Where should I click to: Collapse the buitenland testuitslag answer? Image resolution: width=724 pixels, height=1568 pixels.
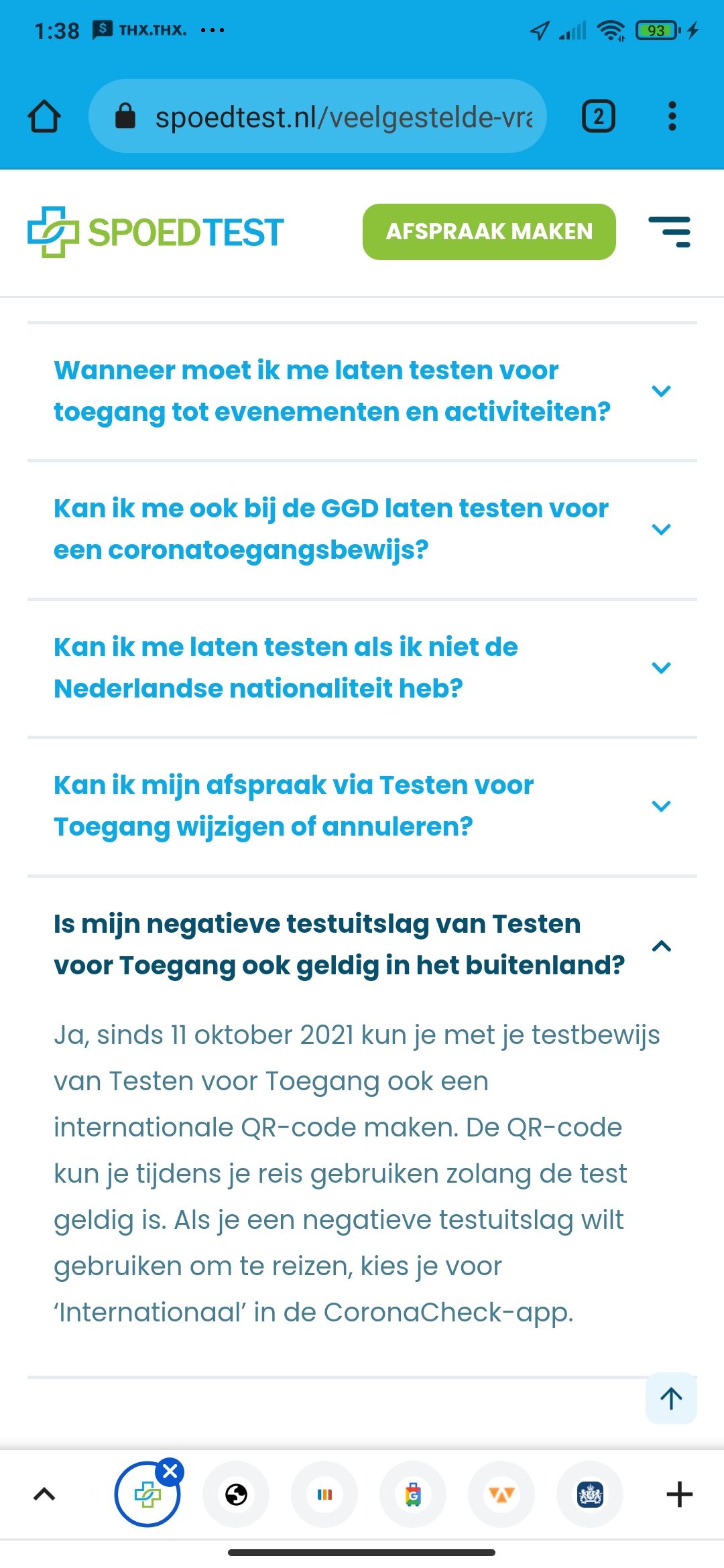362,945
